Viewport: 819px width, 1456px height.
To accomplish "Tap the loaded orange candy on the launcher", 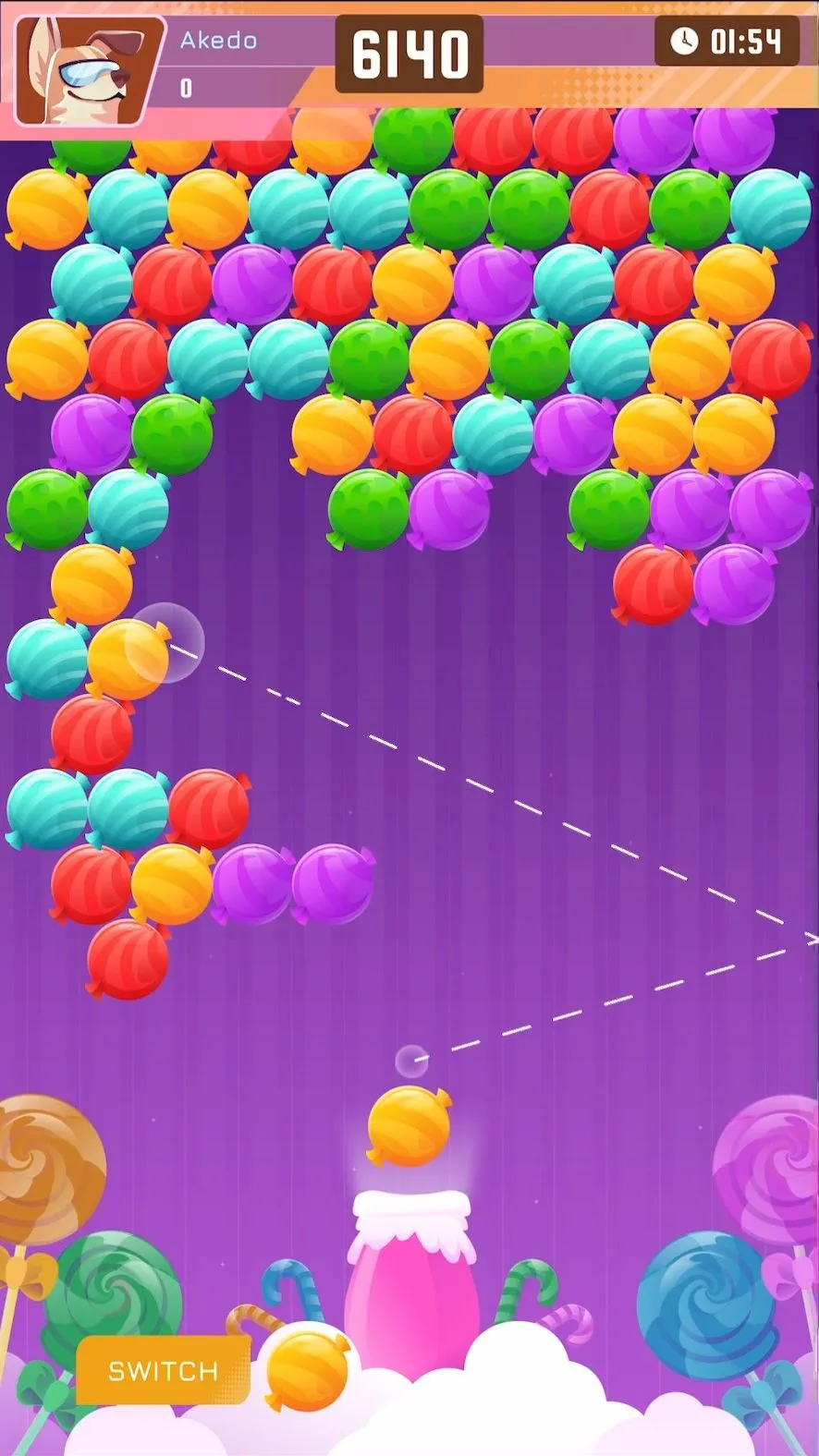I will [x=409, y=1125].
